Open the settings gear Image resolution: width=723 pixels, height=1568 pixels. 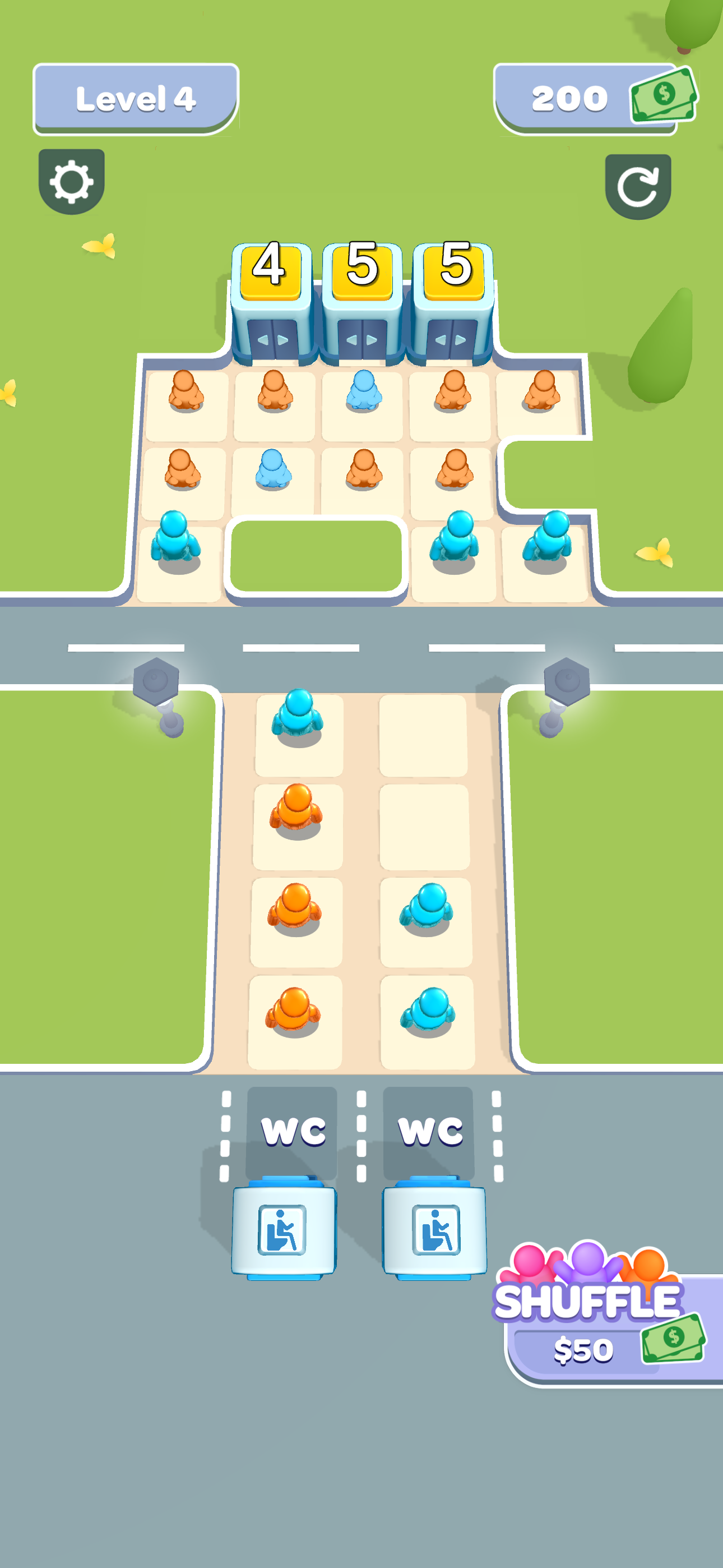(x=71, y=181)
